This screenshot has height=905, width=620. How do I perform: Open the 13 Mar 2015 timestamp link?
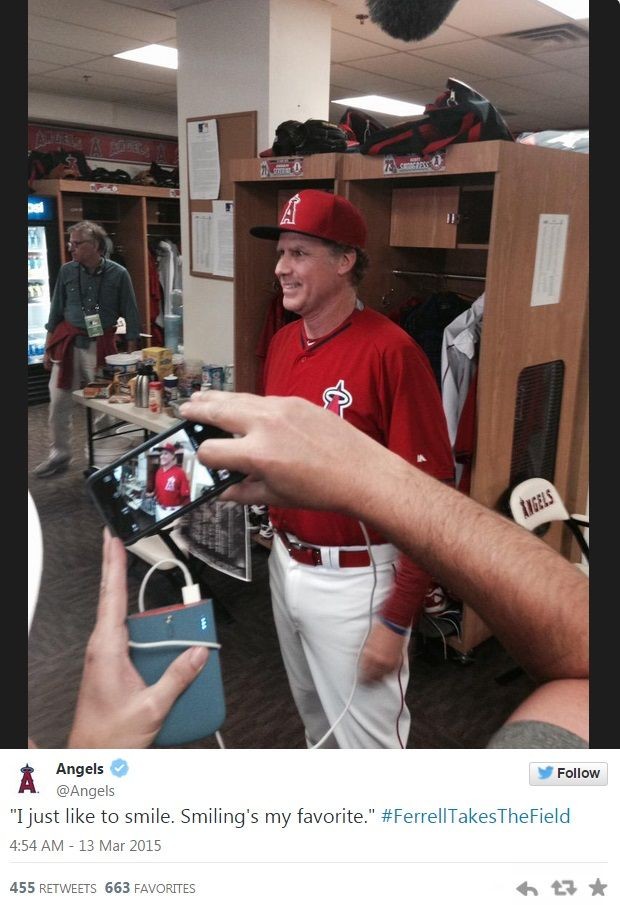tap(85, 845)
